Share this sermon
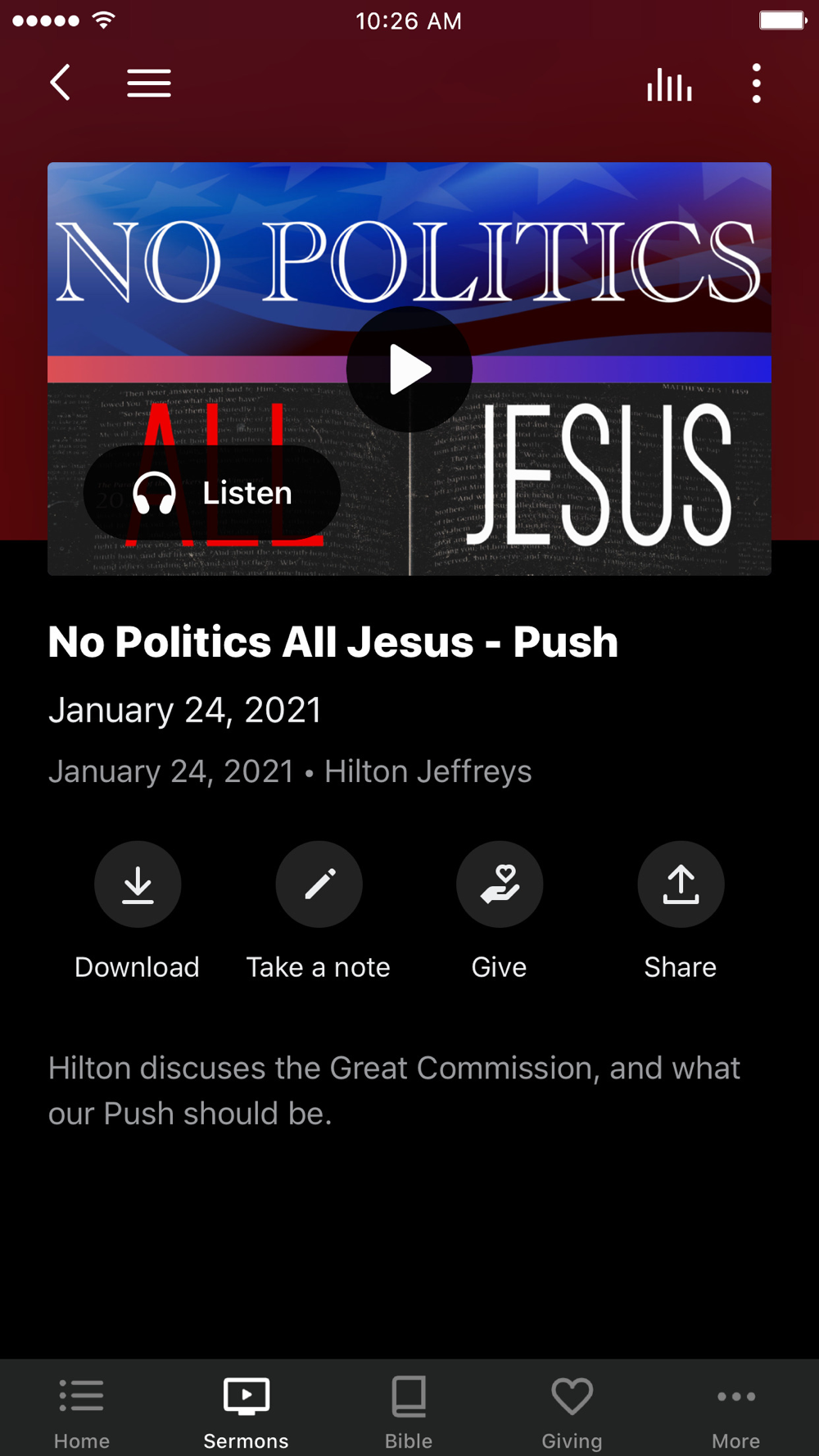 click(681, 885)
